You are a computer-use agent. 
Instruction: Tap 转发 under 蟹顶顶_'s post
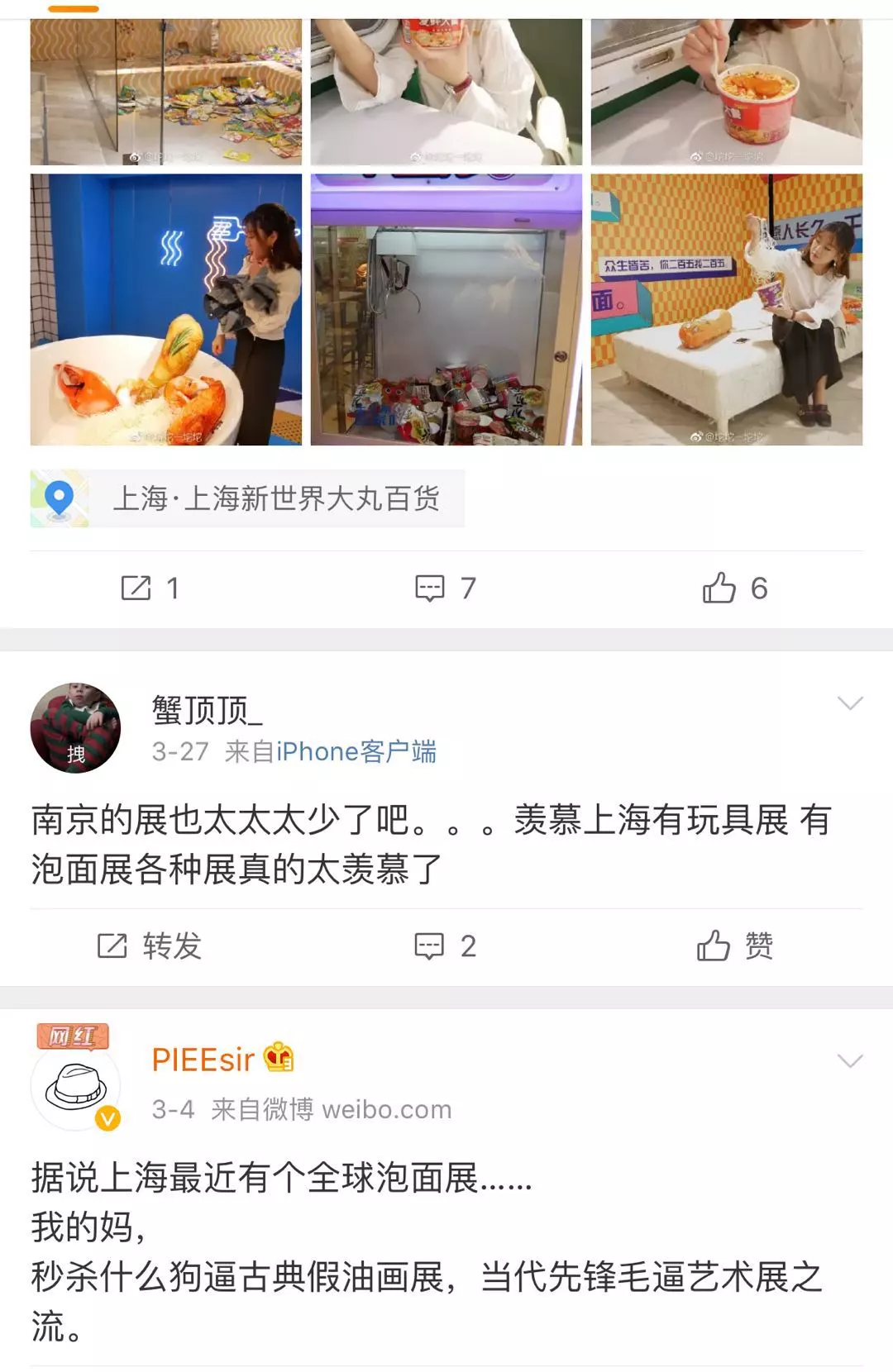click(x=150, y=946)
